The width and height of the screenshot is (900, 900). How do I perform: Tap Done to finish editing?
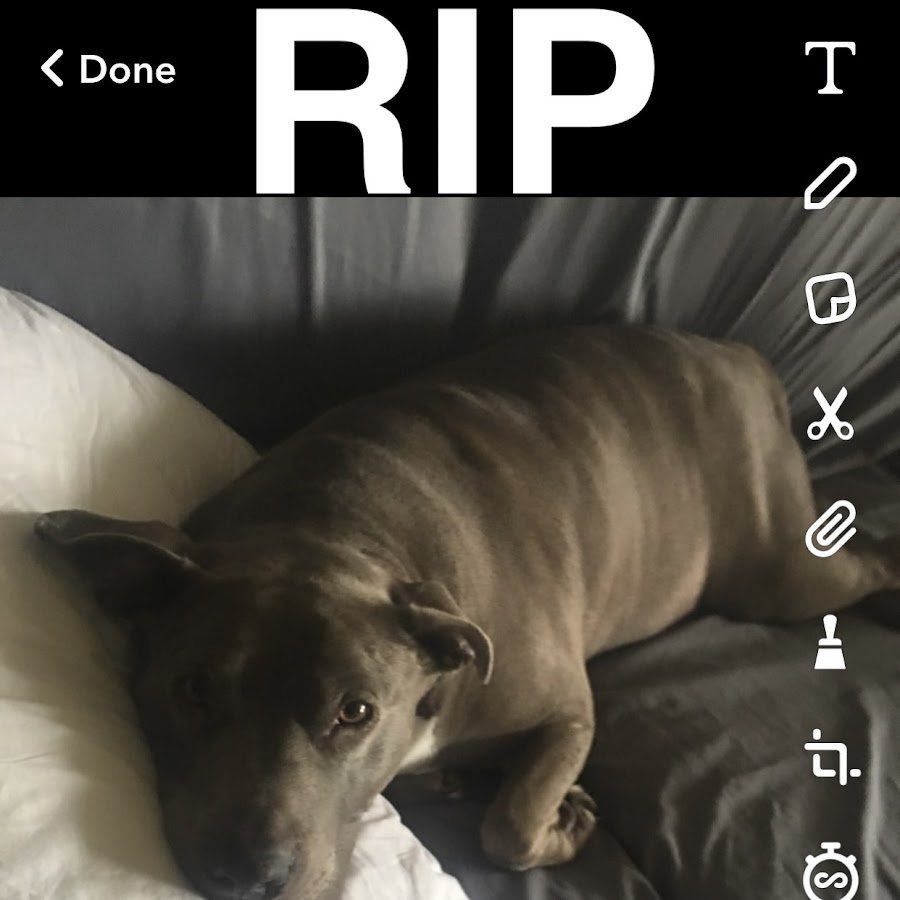tap(108, 70)
